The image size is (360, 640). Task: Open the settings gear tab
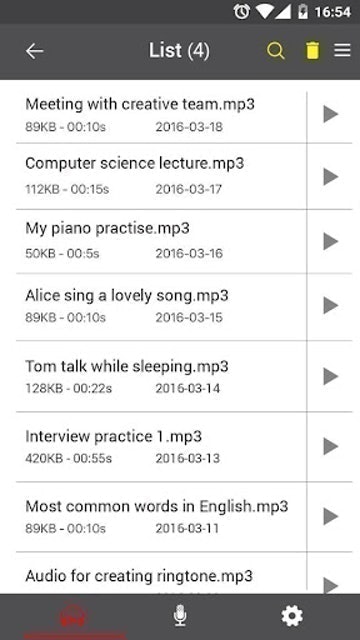click(292, 616)
